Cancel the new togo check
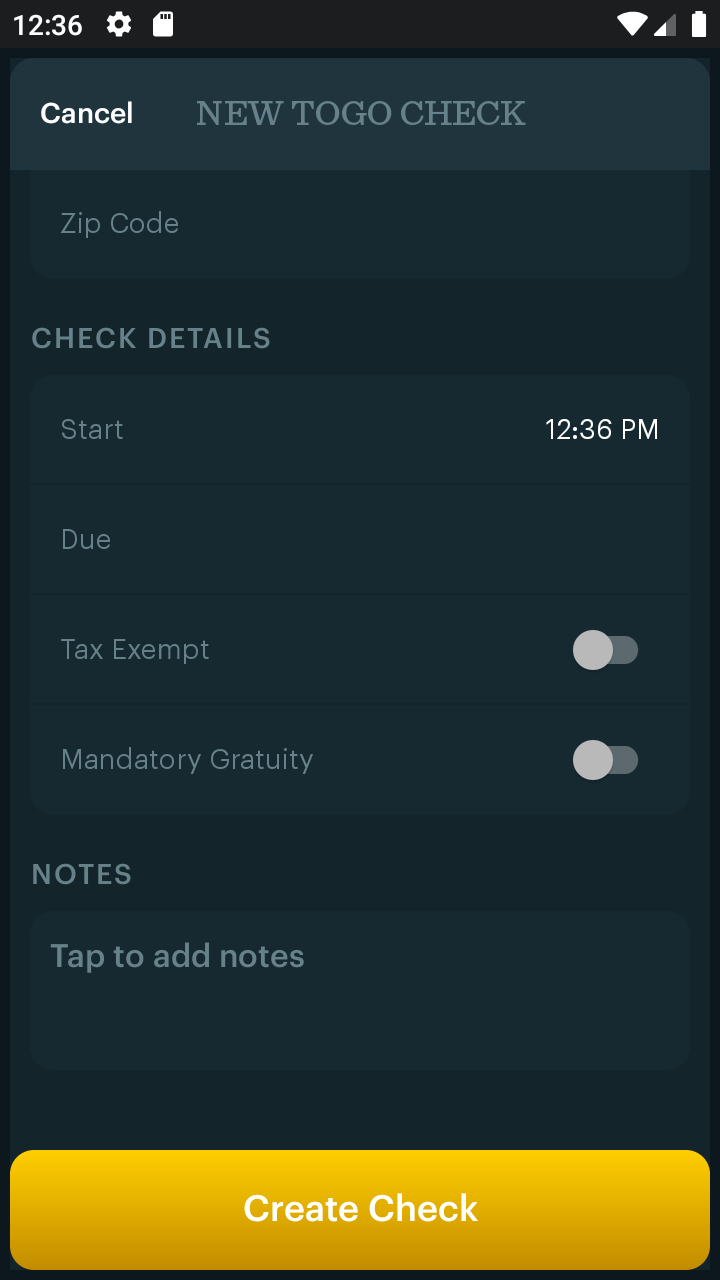 coord(86,113)
